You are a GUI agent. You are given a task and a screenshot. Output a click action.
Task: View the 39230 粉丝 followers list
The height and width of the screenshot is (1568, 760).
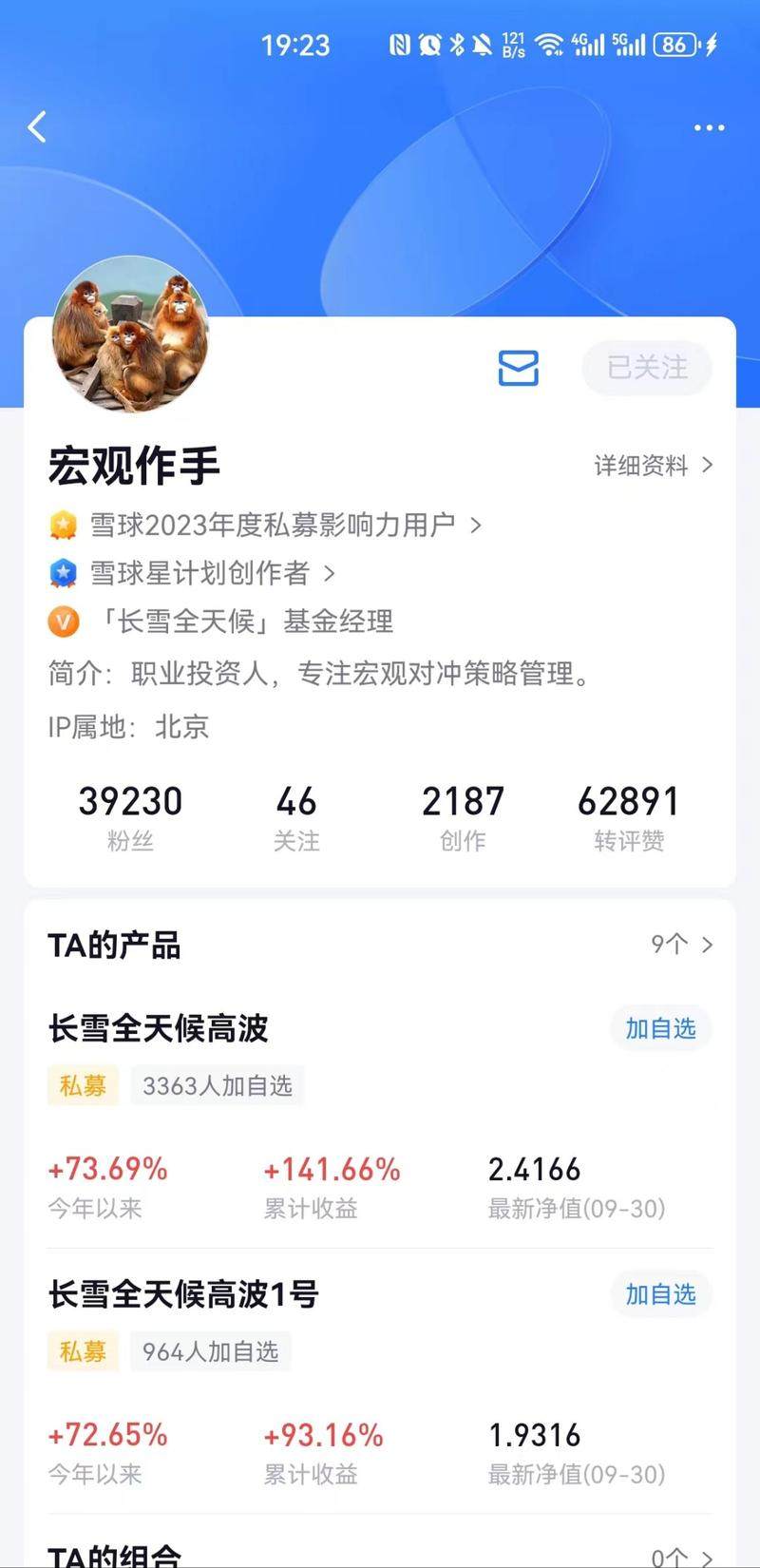coord(130,816)
